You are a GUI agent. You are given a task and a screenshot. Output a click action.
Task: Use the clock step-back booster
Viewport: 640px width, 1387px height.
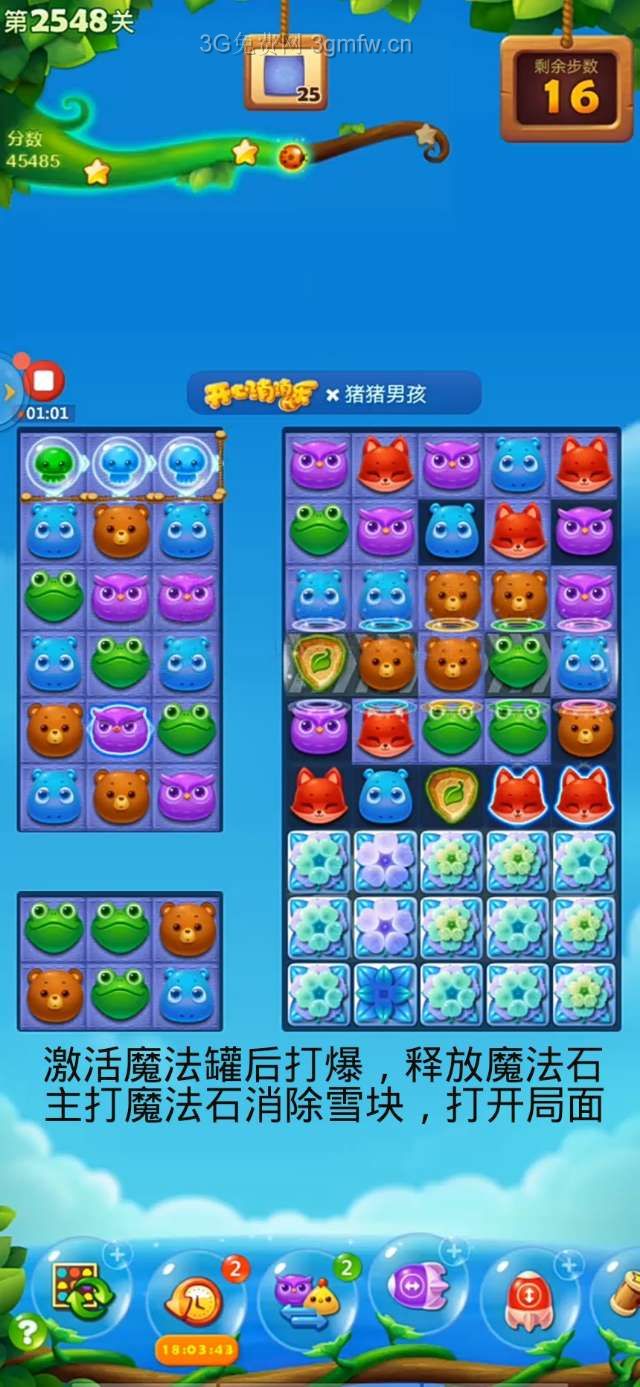[x=195, y=1298]
